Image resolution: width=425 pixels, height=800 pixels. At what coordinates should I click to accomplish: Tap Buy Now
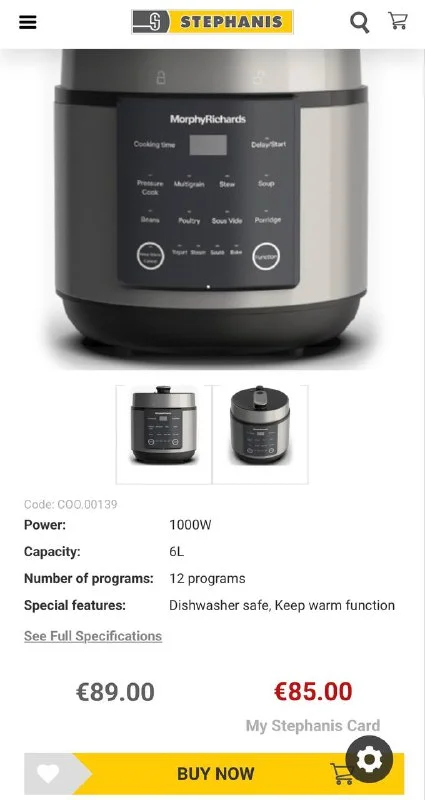[215, 774]
